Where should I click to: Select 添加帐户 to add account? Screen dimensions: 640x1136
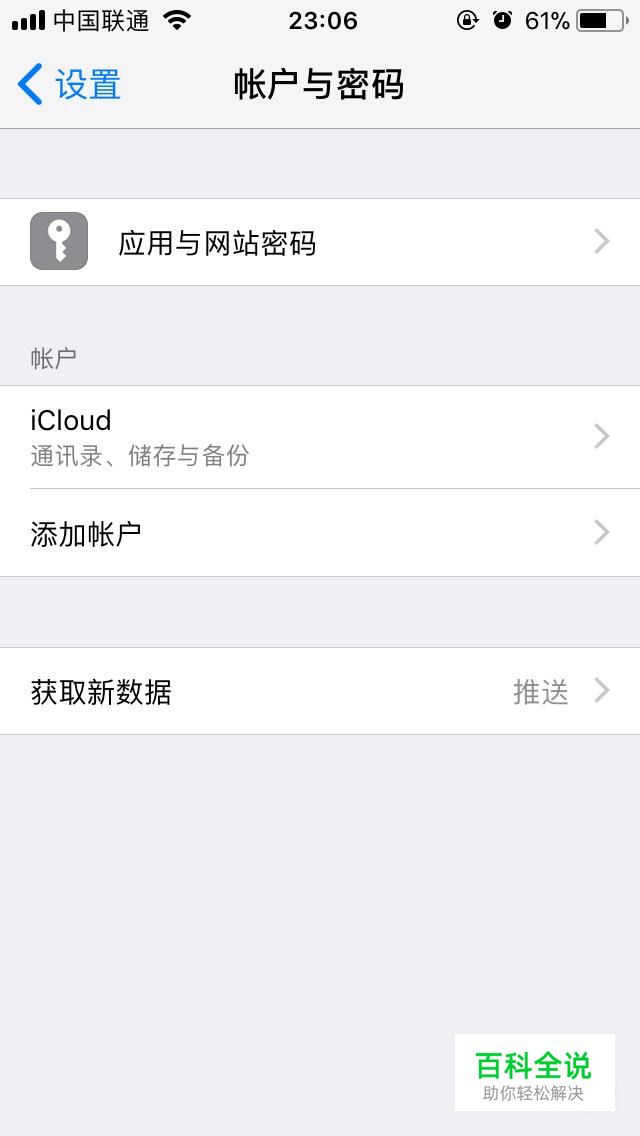pyautogui.click(x=320, y=532)
